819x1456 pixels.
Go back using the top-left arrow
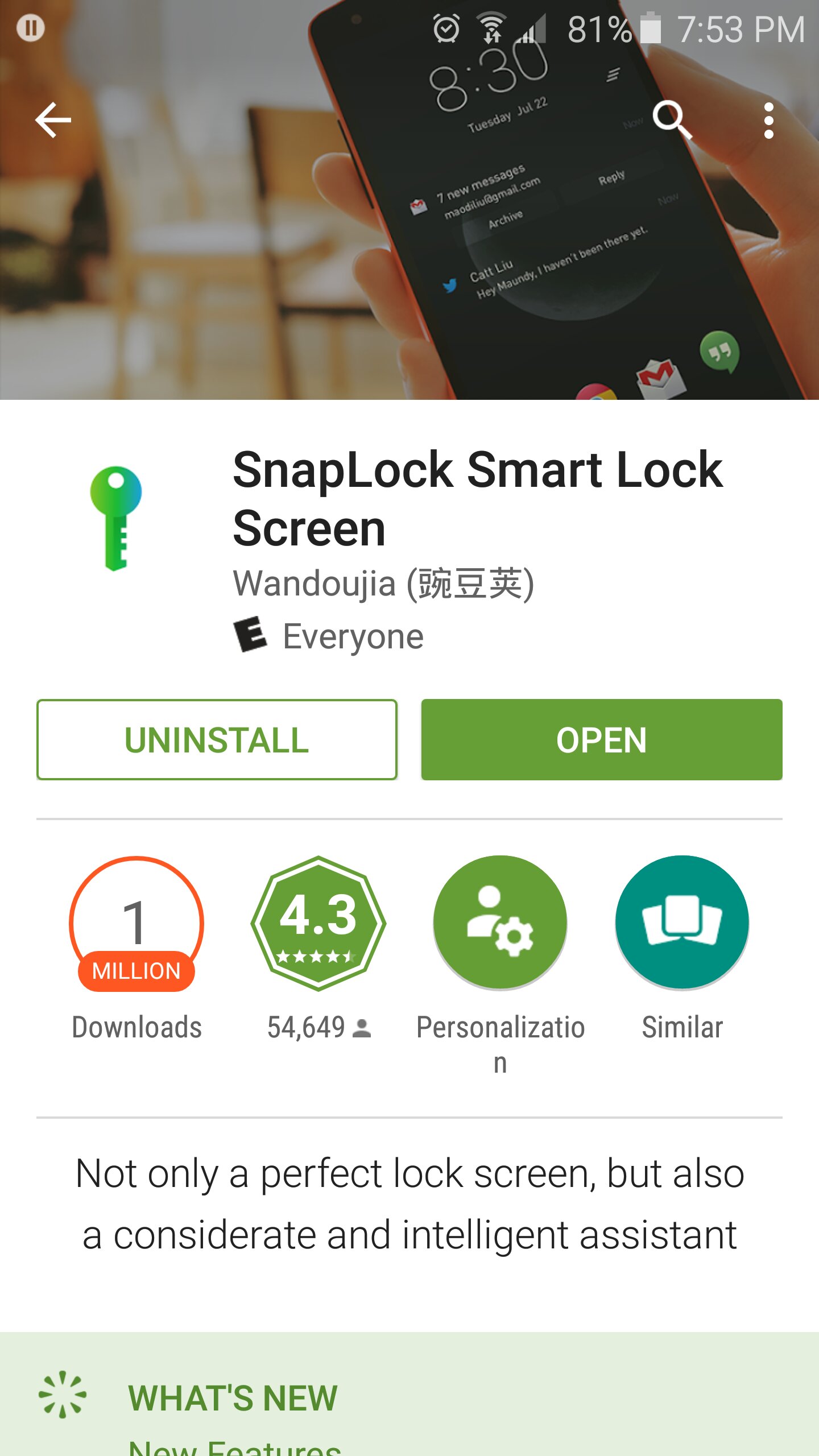53,120
